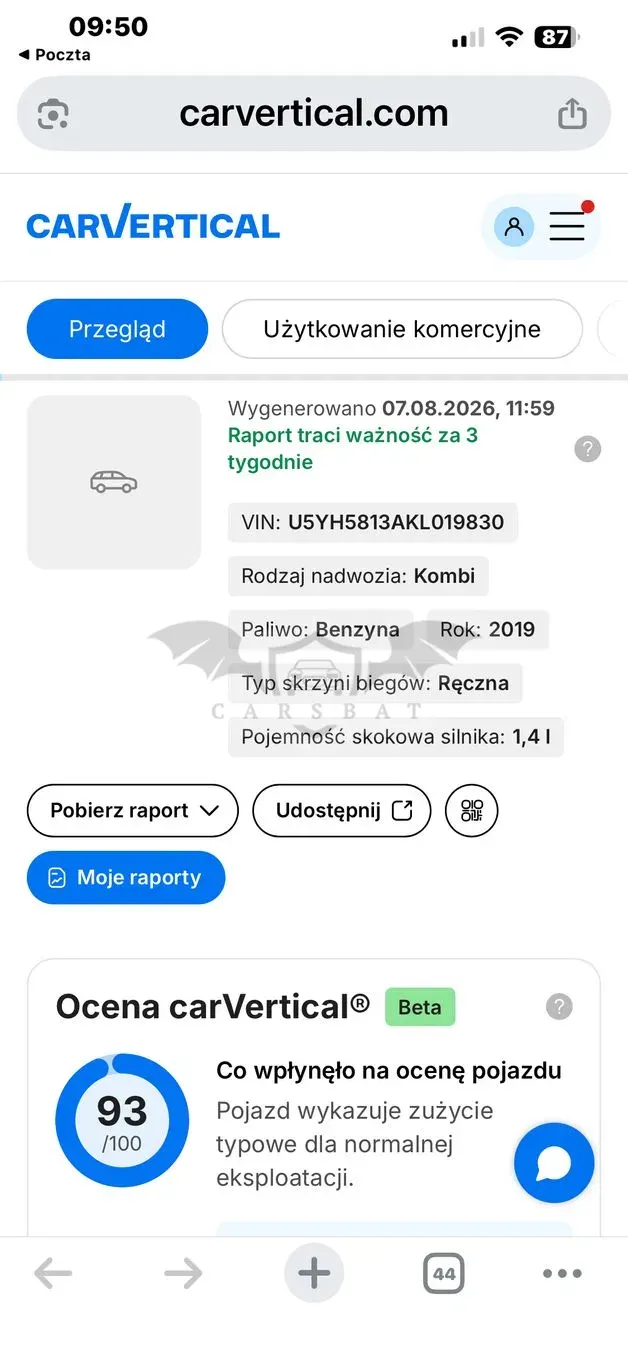This screenshot has height=1360, width=628.
Task: Share the page from Safari's address bar
Action: (572, 113)
